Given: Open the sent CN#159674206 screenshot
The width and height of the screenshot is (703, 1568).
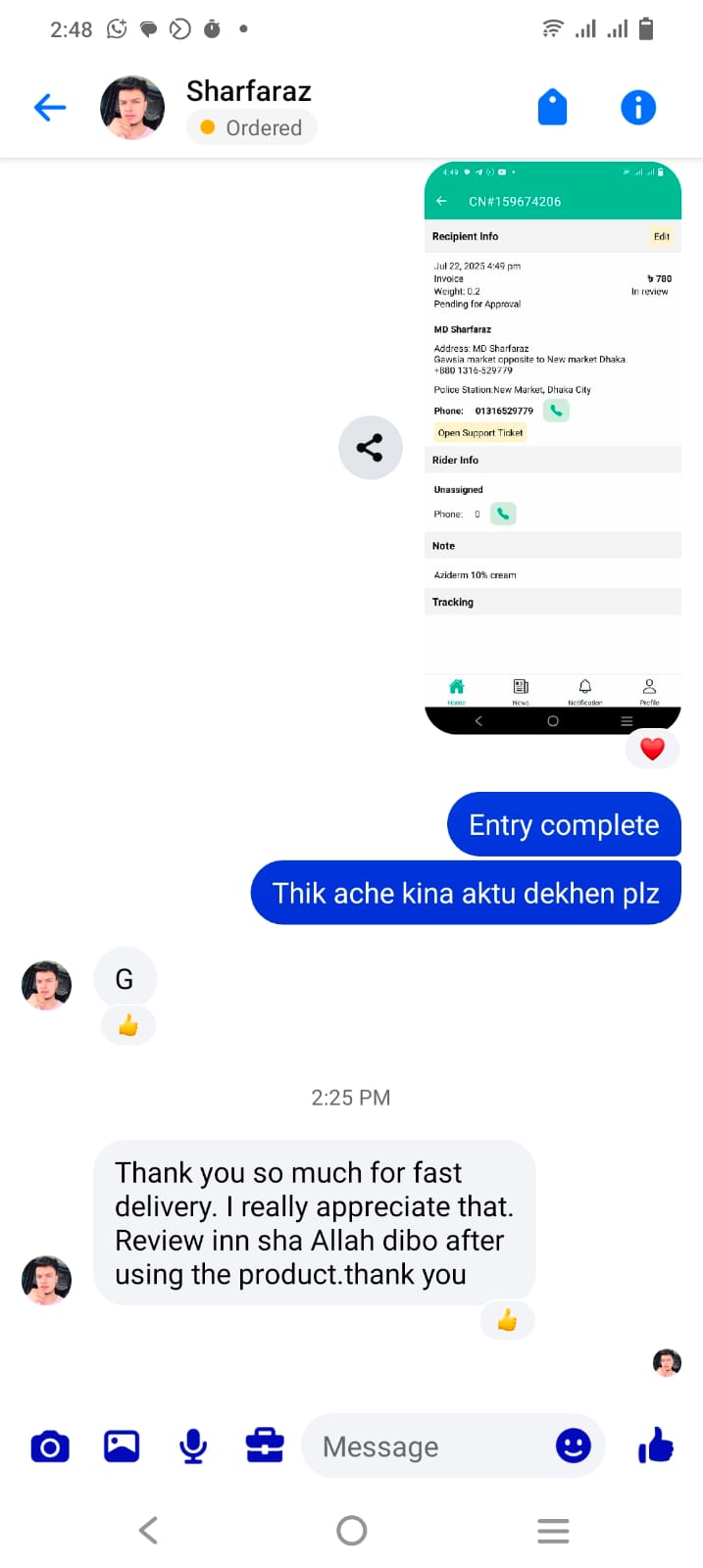Looking at the screenshot, I should pos(553,448).
